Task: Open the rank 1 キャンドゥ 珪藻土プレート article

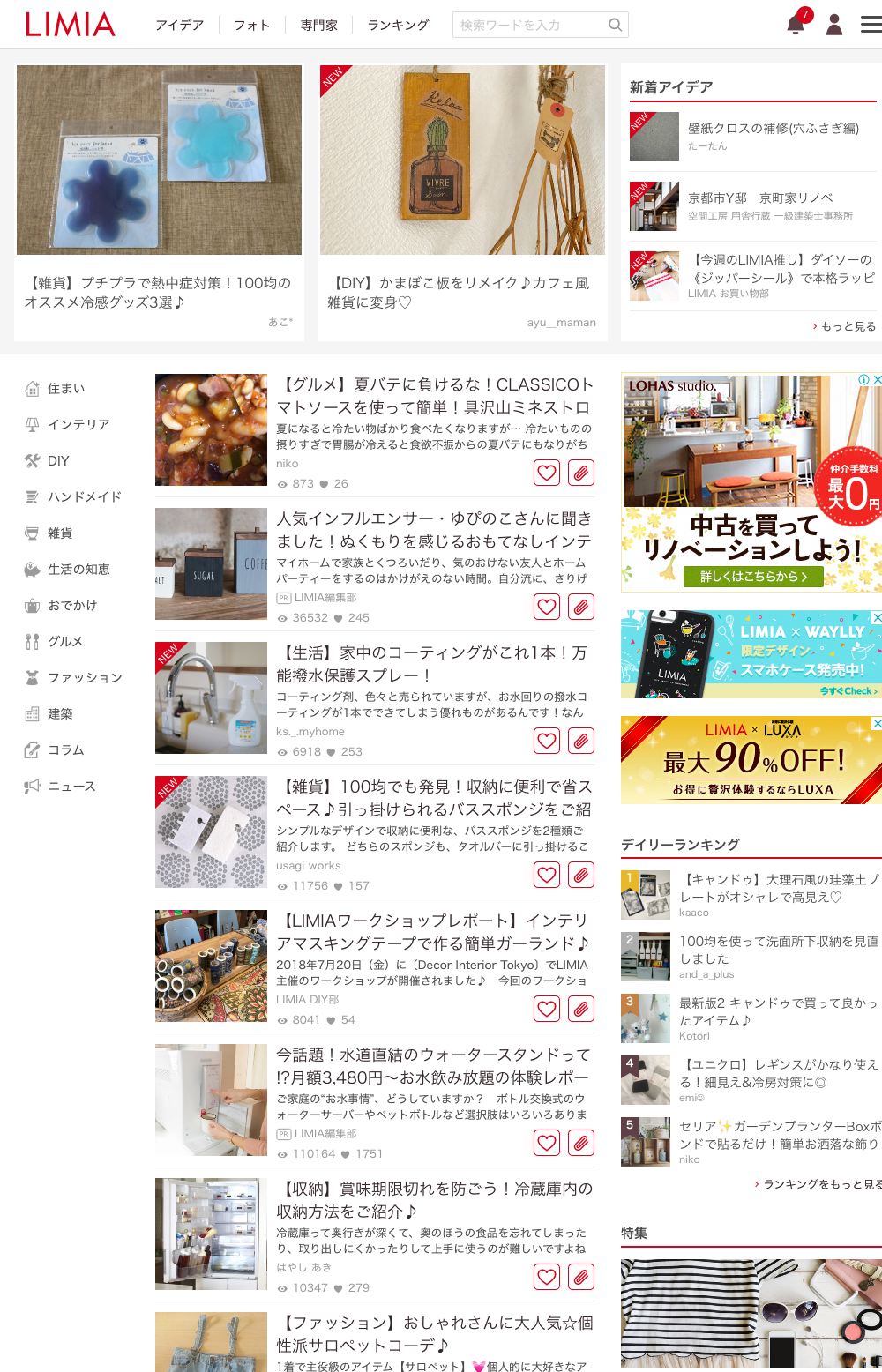Action: click(778, 888)
